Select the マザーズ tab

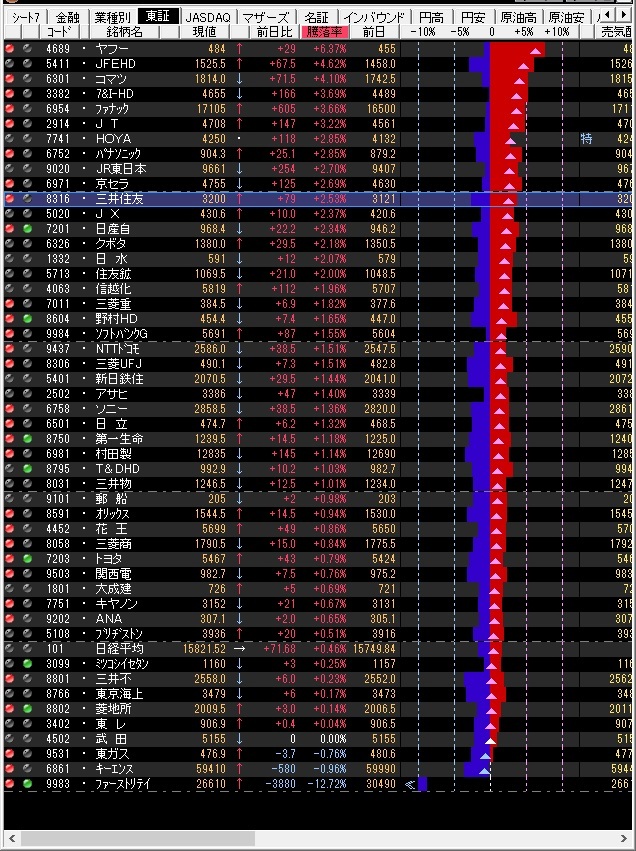tap(265, 18)
